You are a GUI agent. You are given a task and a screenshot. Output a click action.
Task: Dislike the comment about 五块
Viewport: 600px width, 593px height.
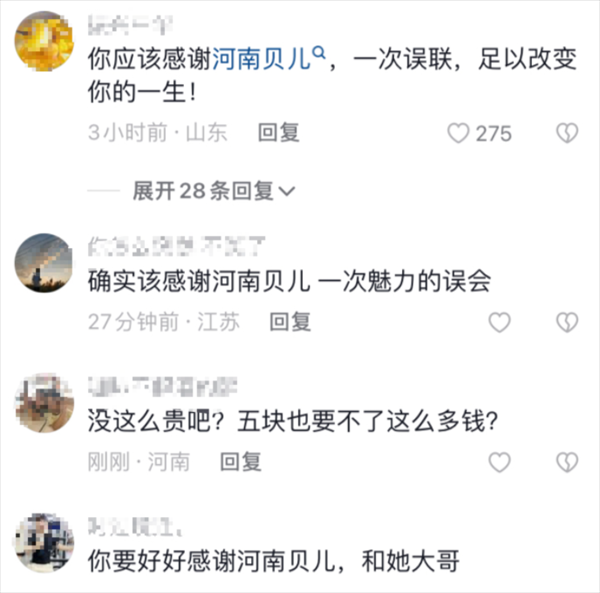566,462
